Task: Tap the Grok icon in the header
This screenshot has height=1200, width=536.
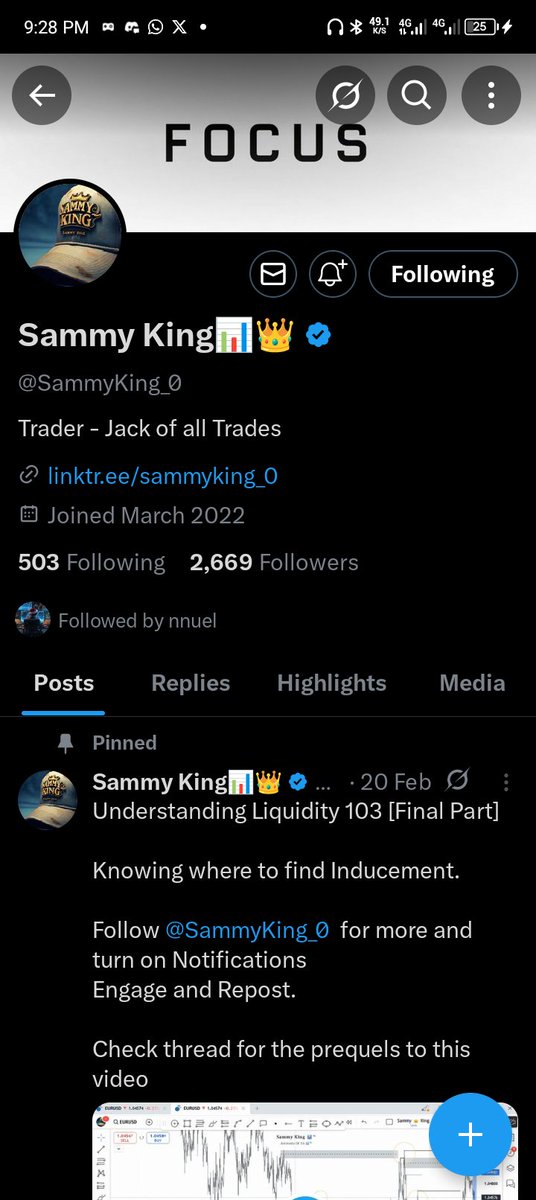Action: pyautogui.click(x=345, y=96)
